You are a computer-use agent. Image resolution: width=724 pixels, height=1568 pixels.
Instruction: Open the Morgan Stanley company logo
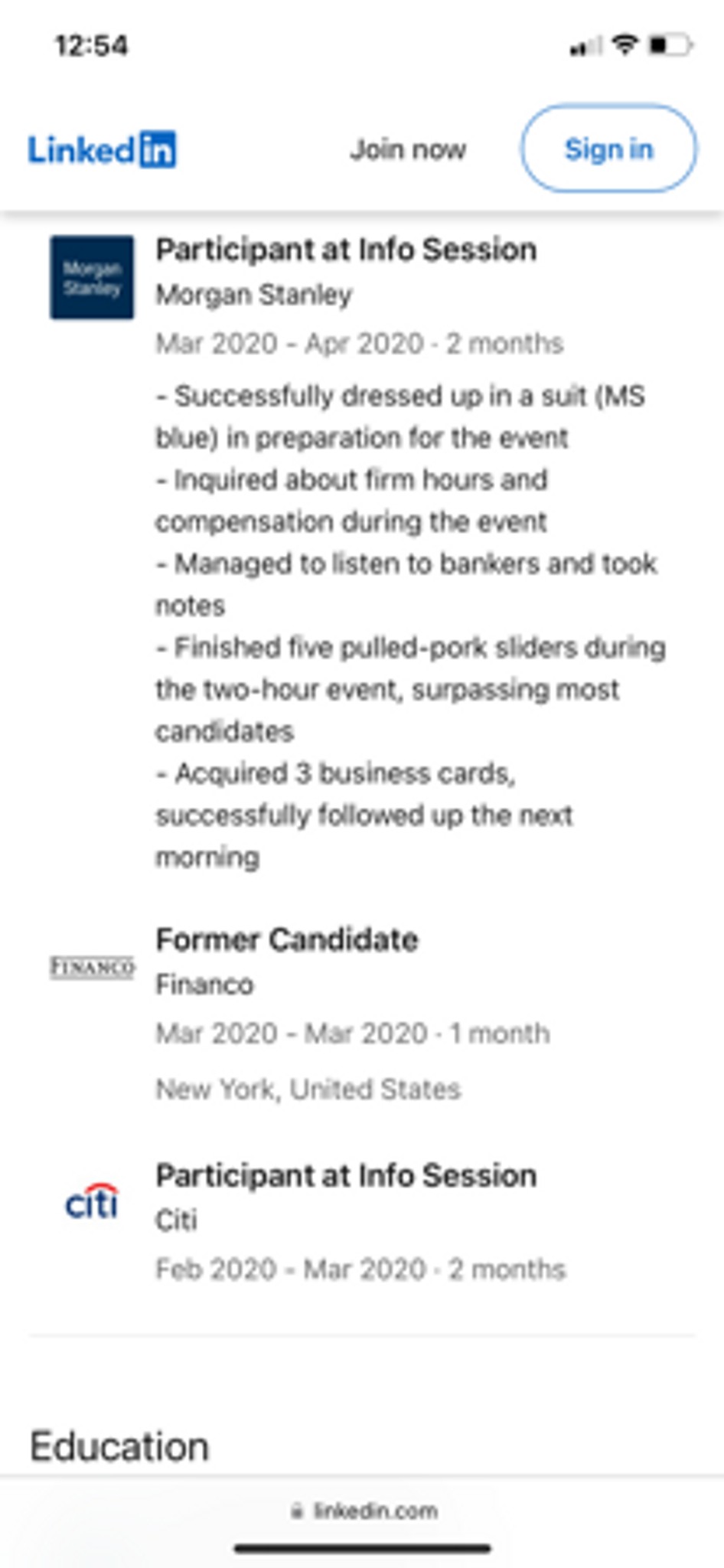(x=93, y=277)
